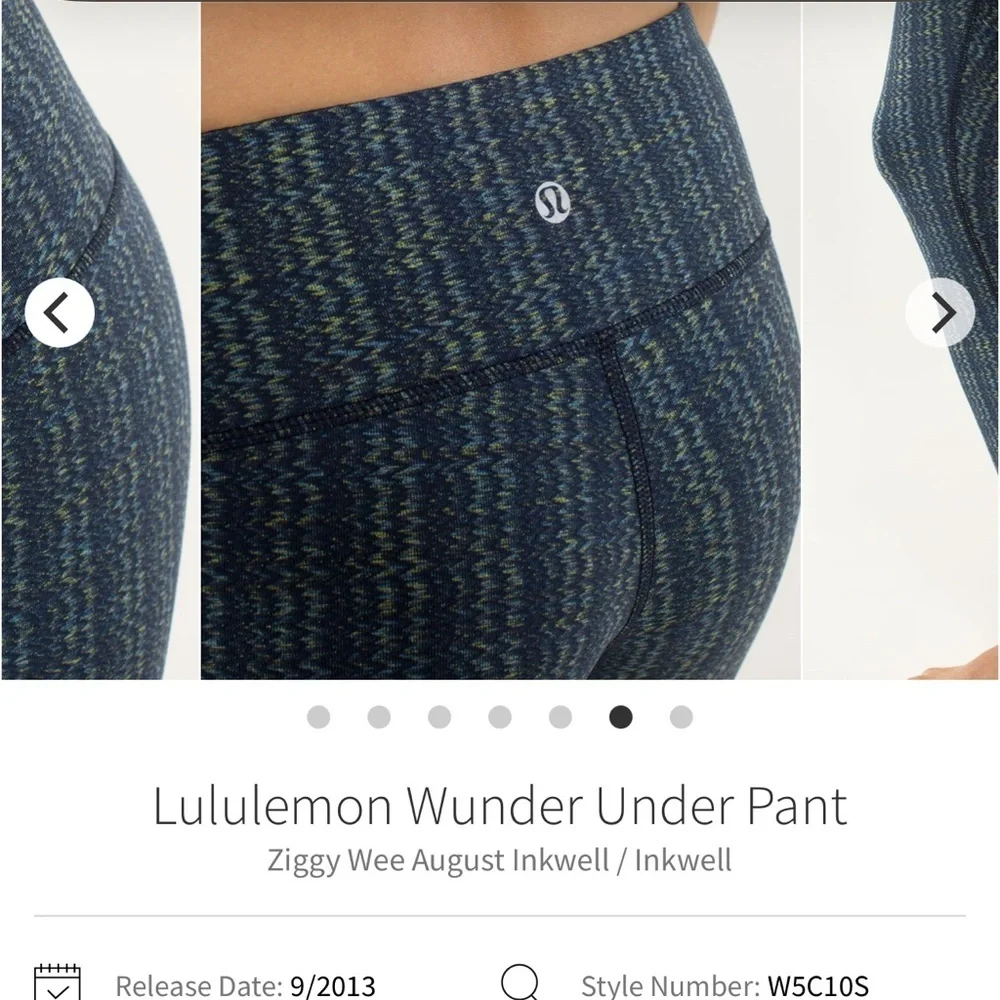This screenshot has height=1000, width=1000.
Task: Open the centered Wunder Under Pant photo
Action: click(500, 400)
